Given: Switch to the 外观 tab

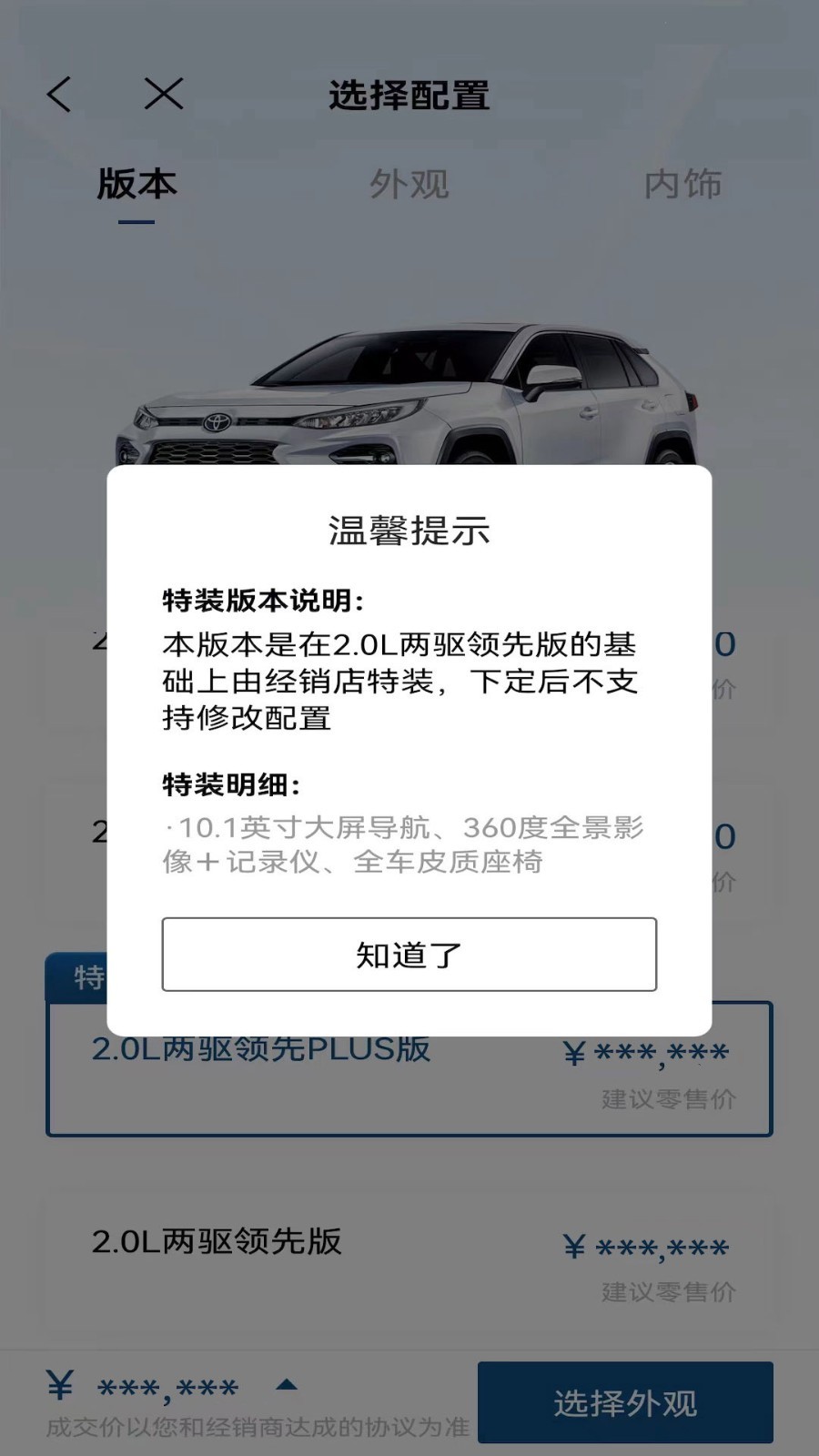Looking at the screenshot, I should (409, 185).
